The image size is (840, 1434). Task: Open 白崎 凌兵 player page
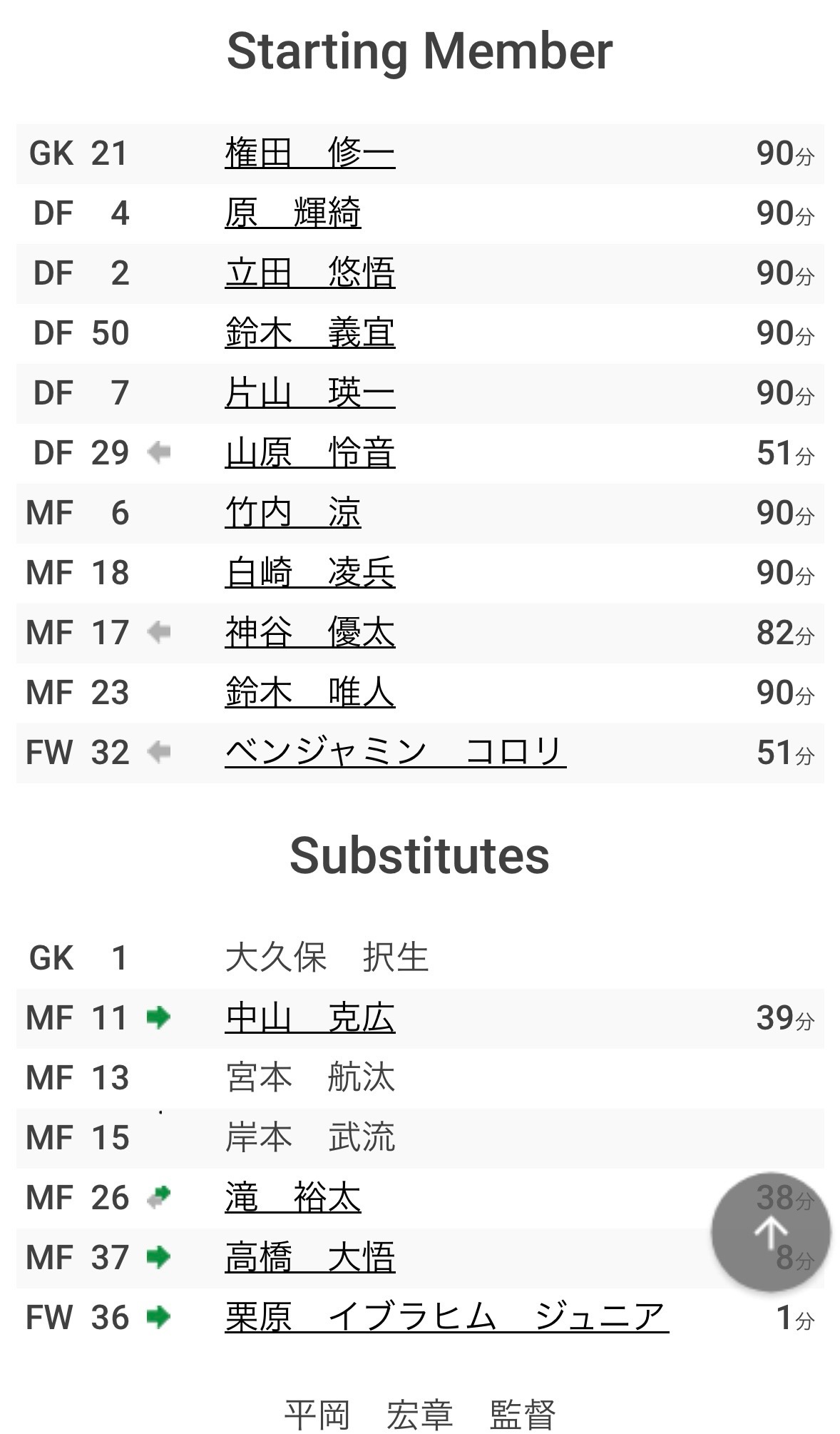click(310, 573)
